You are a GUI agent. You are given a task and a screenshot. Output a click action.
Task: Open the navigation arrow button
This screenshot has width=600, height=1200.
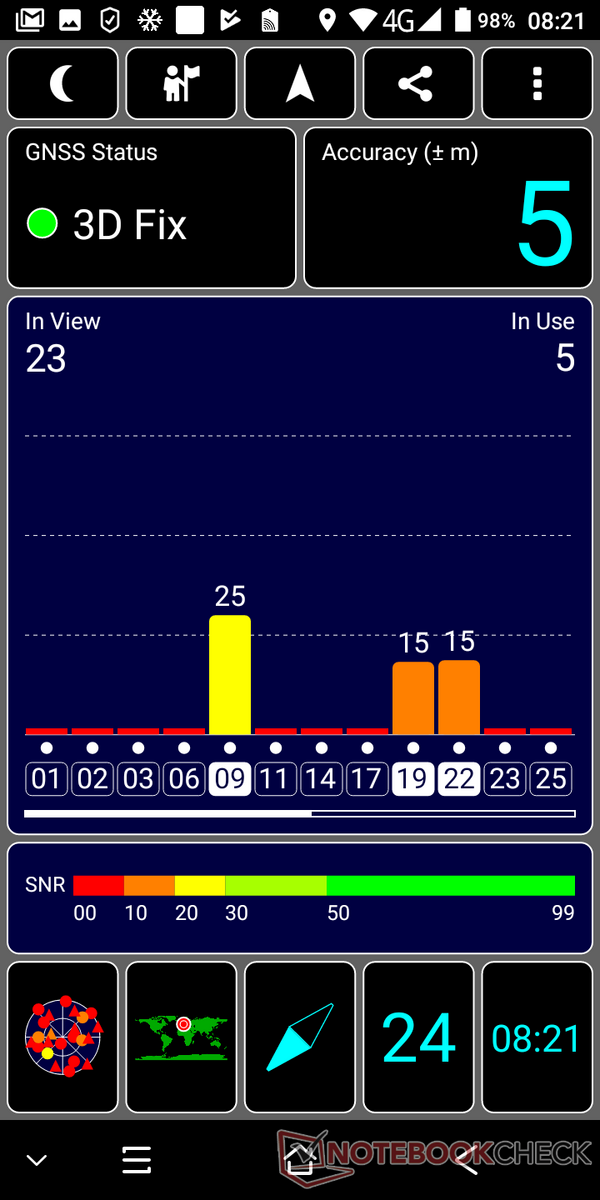[x=300, y=84]
